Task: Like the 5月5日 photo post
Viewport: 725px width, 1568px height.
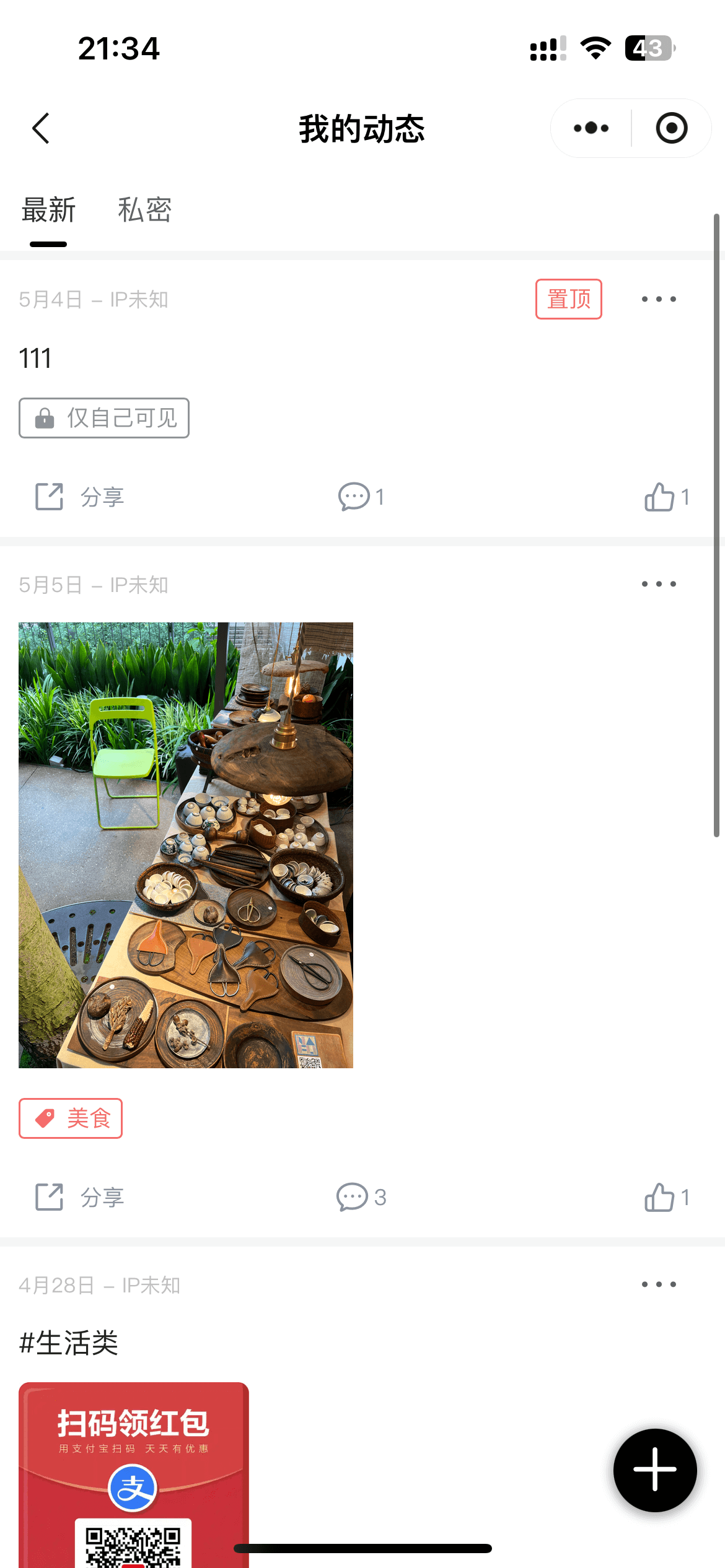Action: click(666, 1197)
